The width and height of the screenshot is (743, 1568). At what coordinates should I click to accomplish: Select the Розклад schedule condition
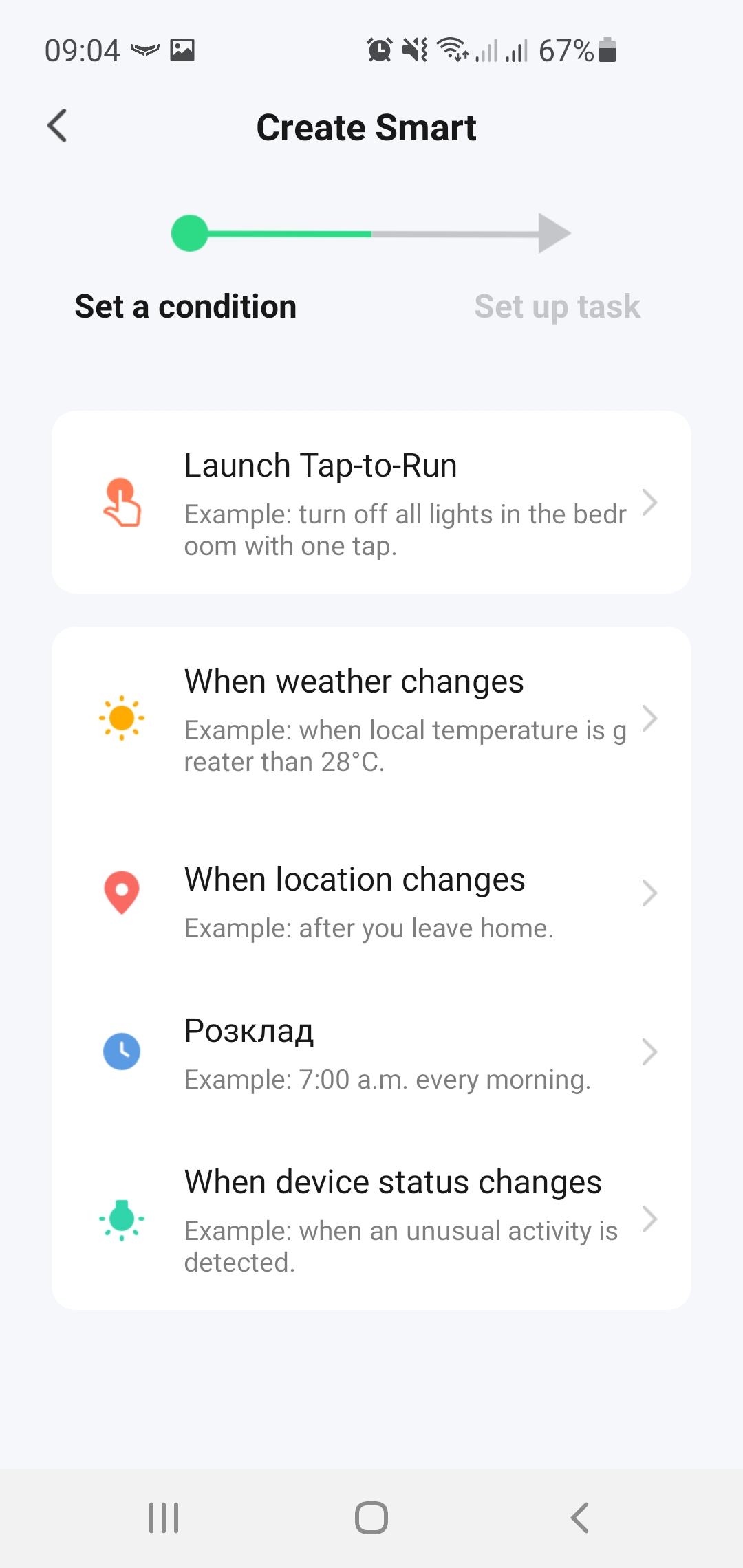point(371,1052)
